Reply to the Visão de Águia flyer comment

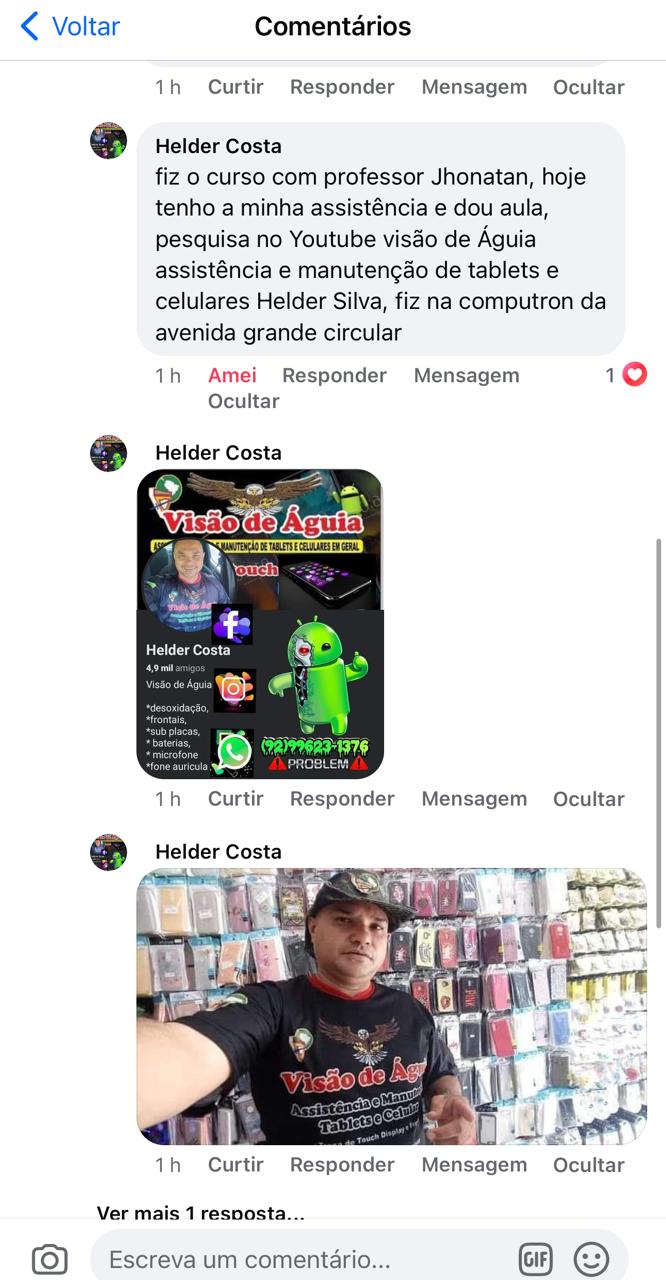click(342, 798)
